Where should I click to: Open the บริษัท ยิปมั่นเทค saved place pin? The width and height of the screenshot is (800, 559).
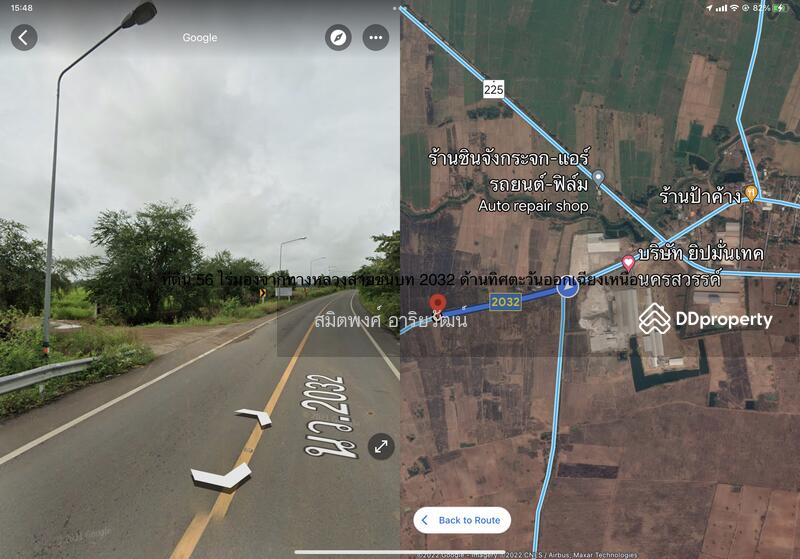click(x=628, y=263)
